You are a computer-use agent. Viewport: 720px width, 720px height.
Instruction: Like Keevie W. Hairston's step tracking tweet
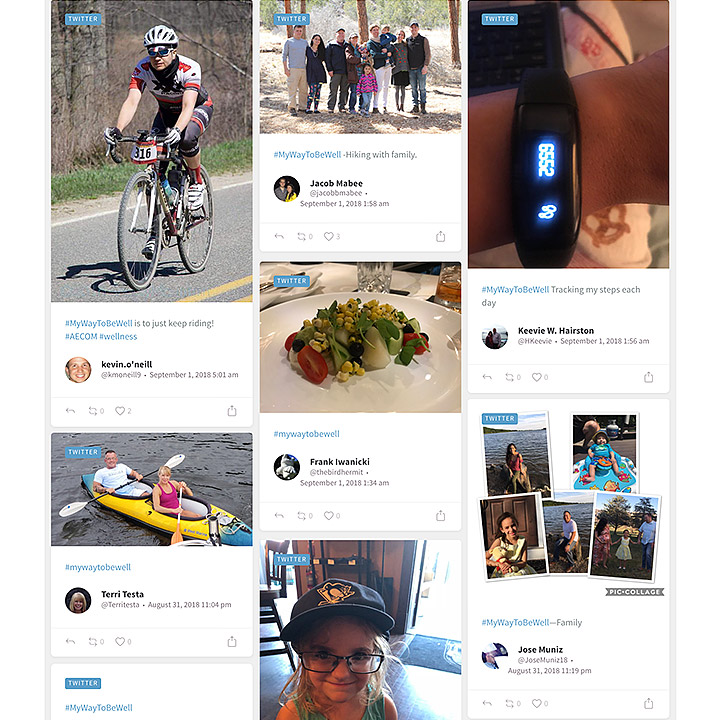[537, 377]
